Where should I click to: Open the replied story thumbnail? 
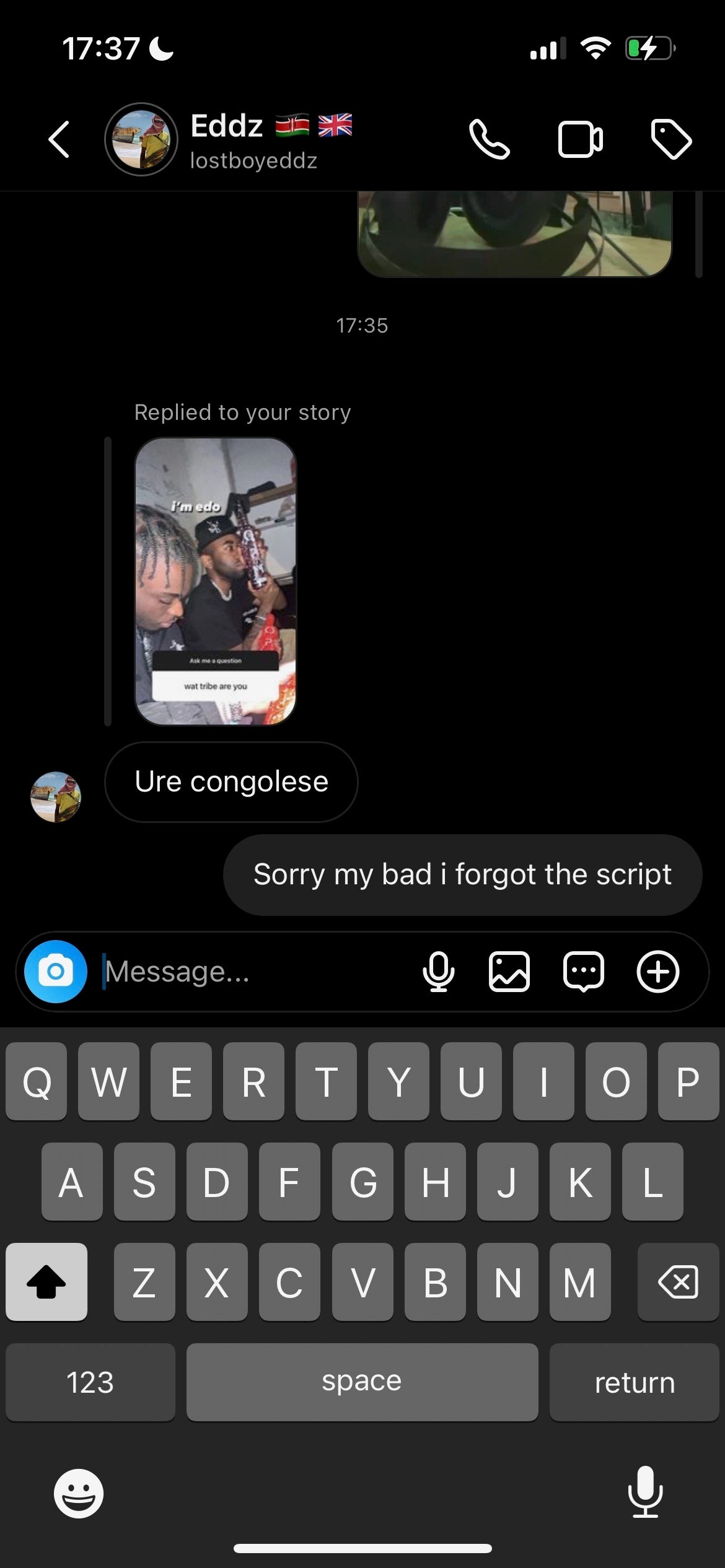point(215,581)
